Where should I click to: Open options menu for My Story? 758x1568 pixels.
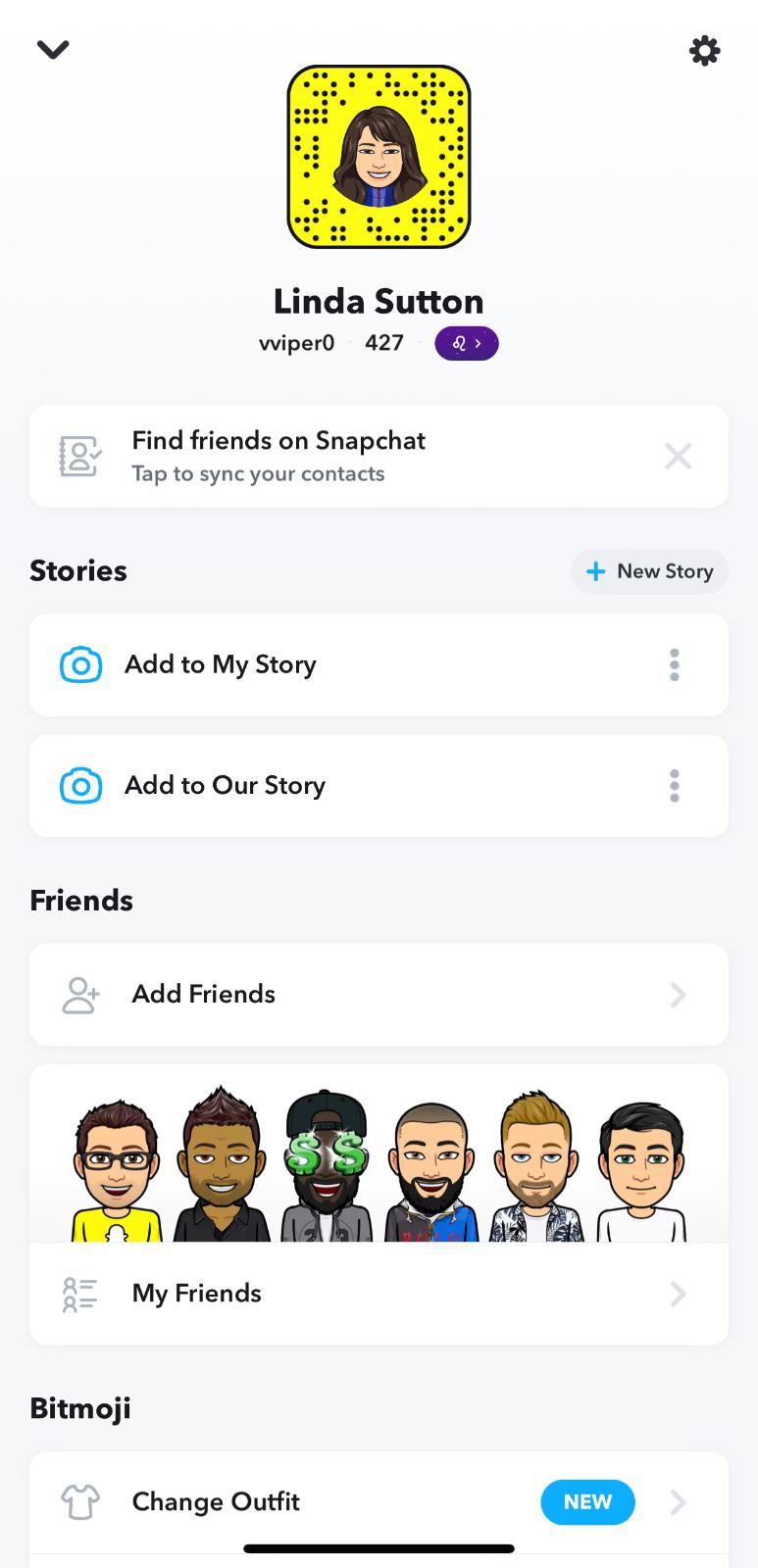coord(674,665)
